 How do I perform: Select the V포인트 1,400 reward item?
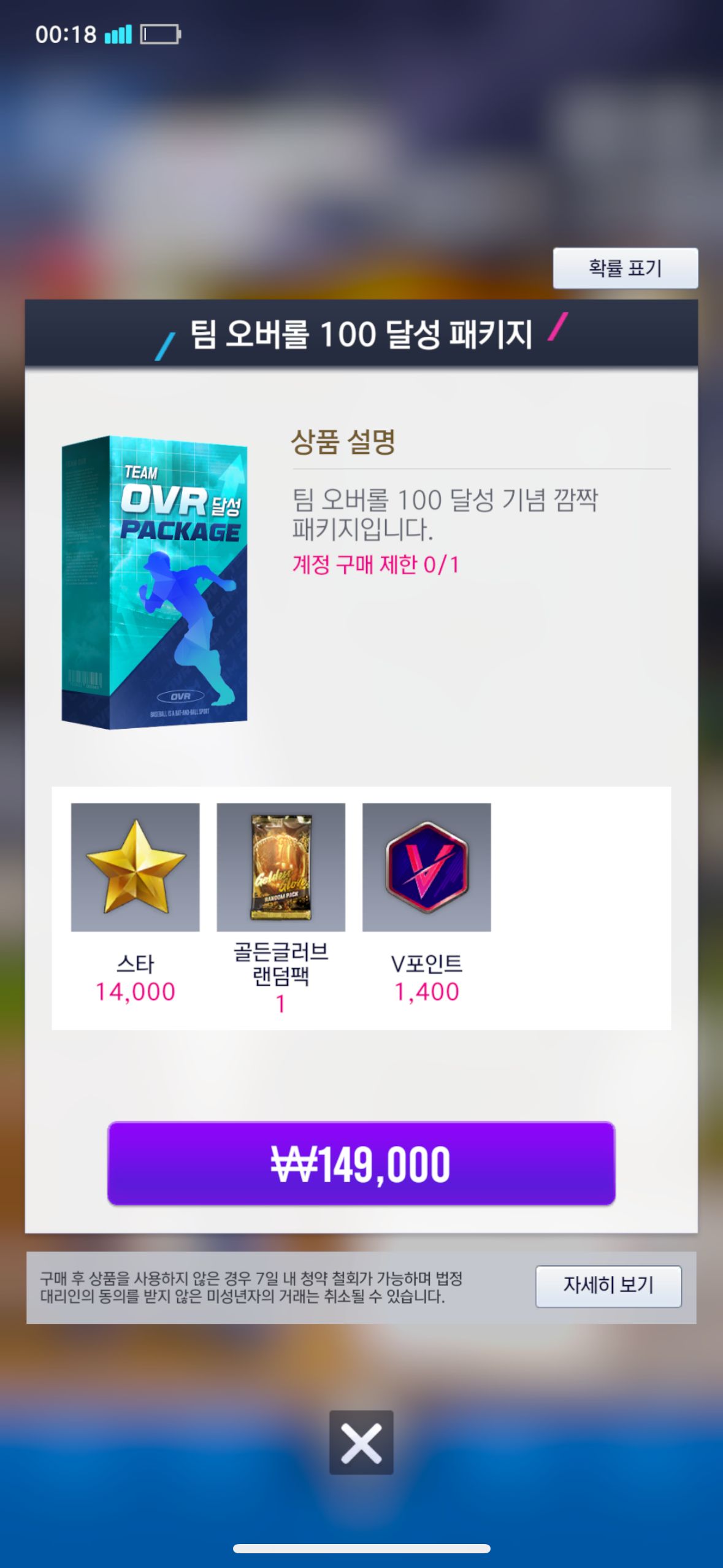[427, 867]
